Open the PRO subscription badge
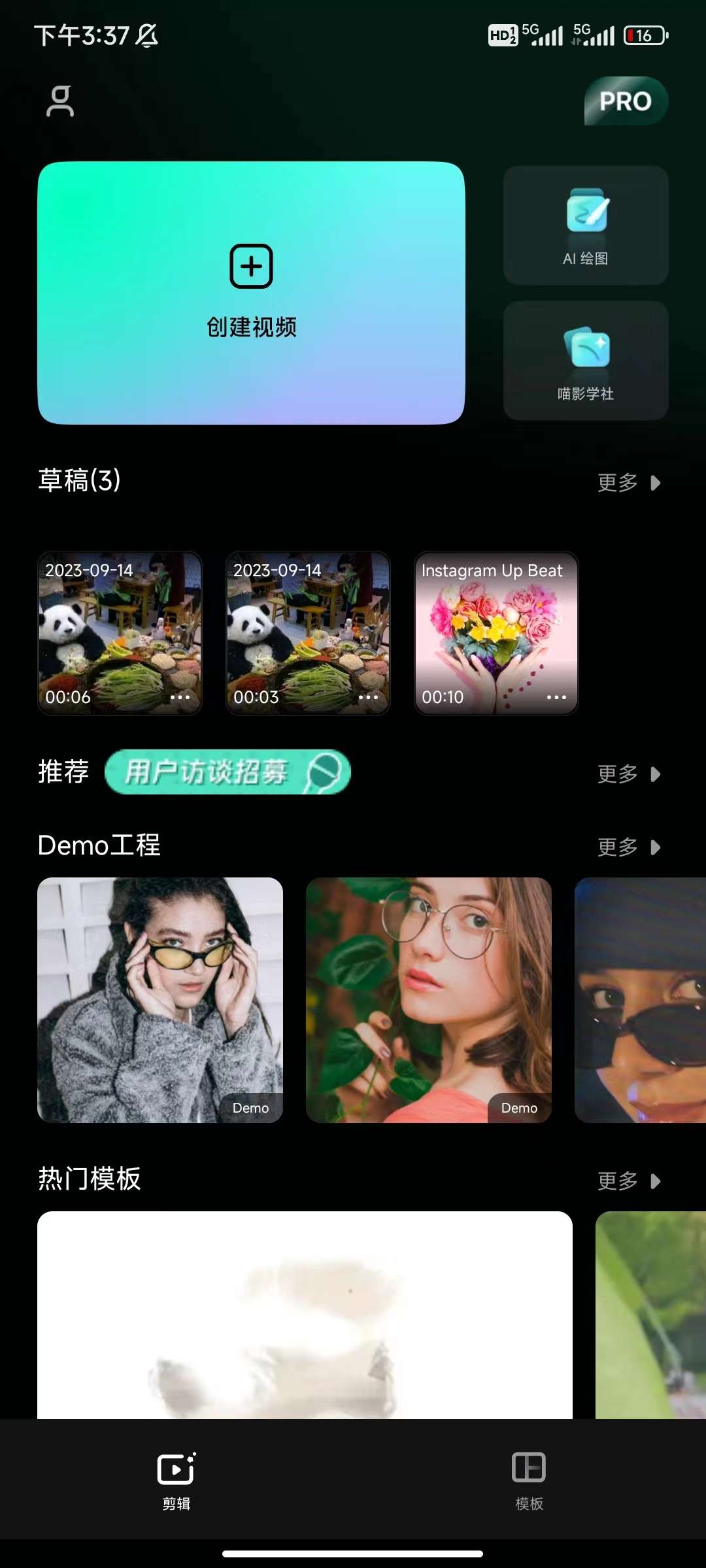This screenshot has height=1568, width=706. coord(626,101)
